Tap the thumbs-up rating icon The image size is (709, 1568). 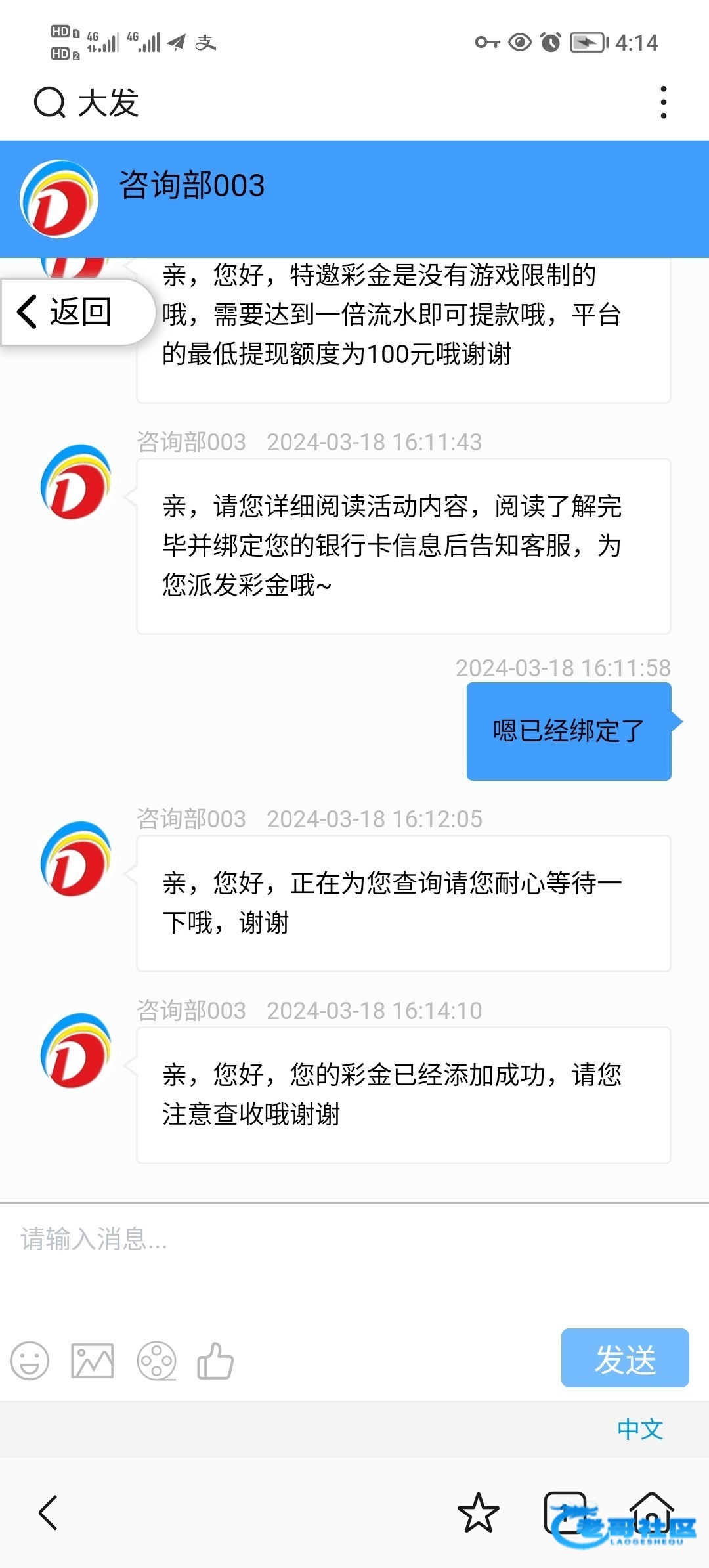click(x=215, y=1361)
